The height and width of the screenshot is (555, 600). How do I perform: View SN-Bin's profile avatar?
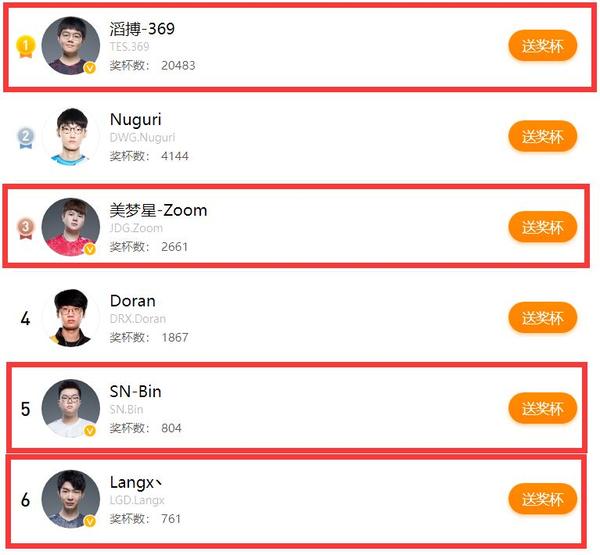[71, 408]
